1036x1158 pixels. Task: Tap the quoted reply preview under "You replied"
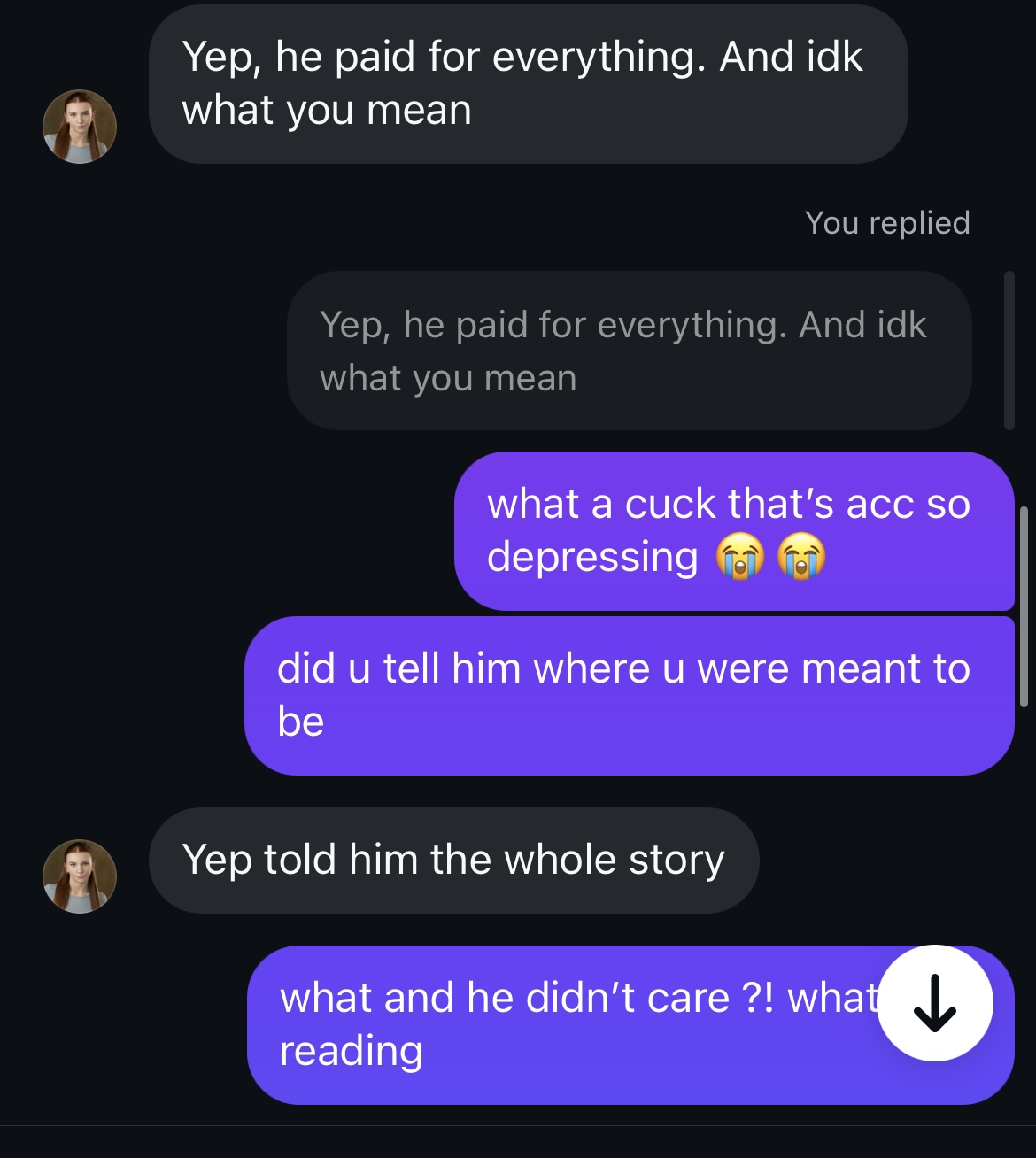pyautogui.click(x=629, y=351)
